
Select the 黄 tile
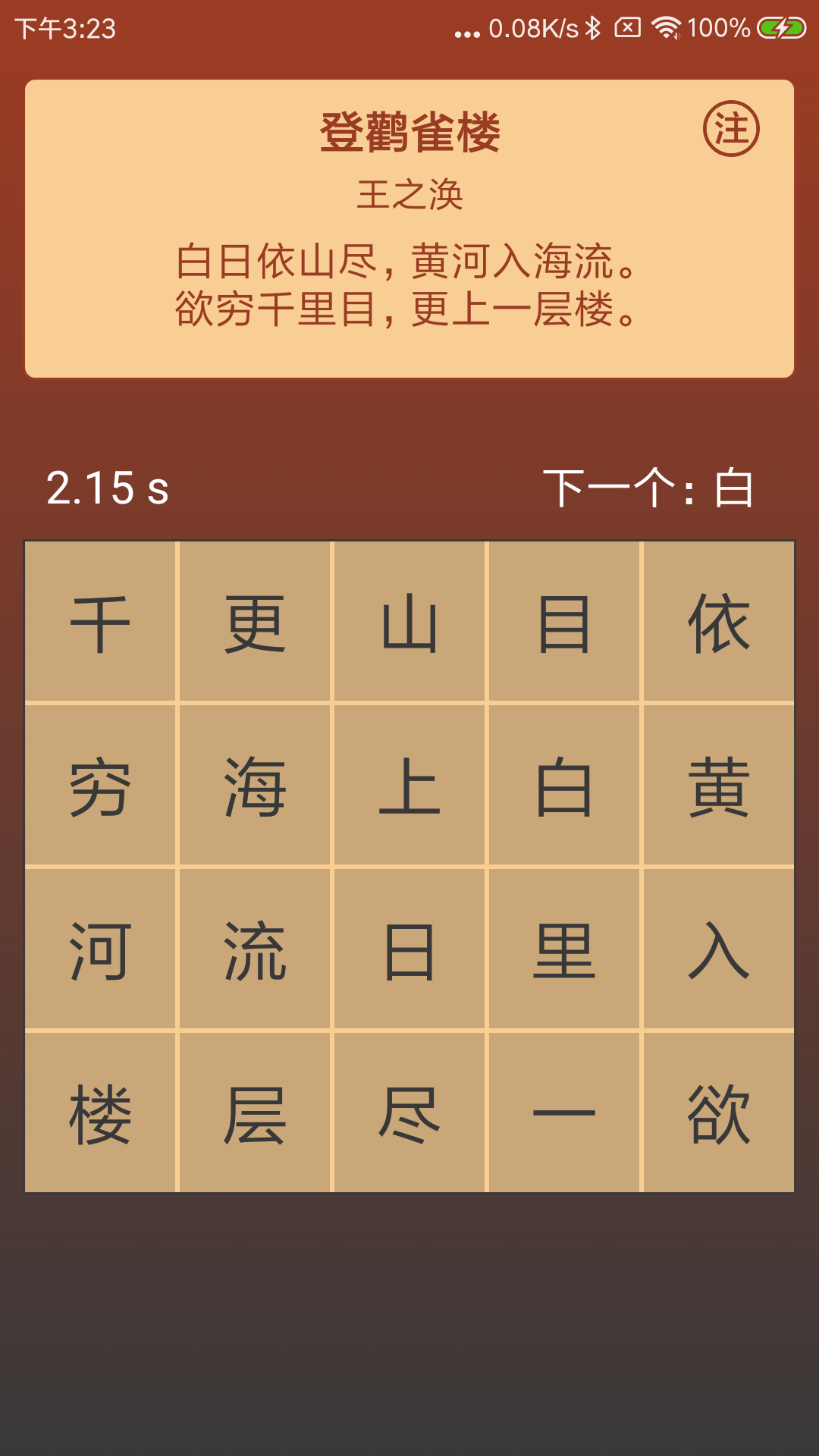pos(717,789)
